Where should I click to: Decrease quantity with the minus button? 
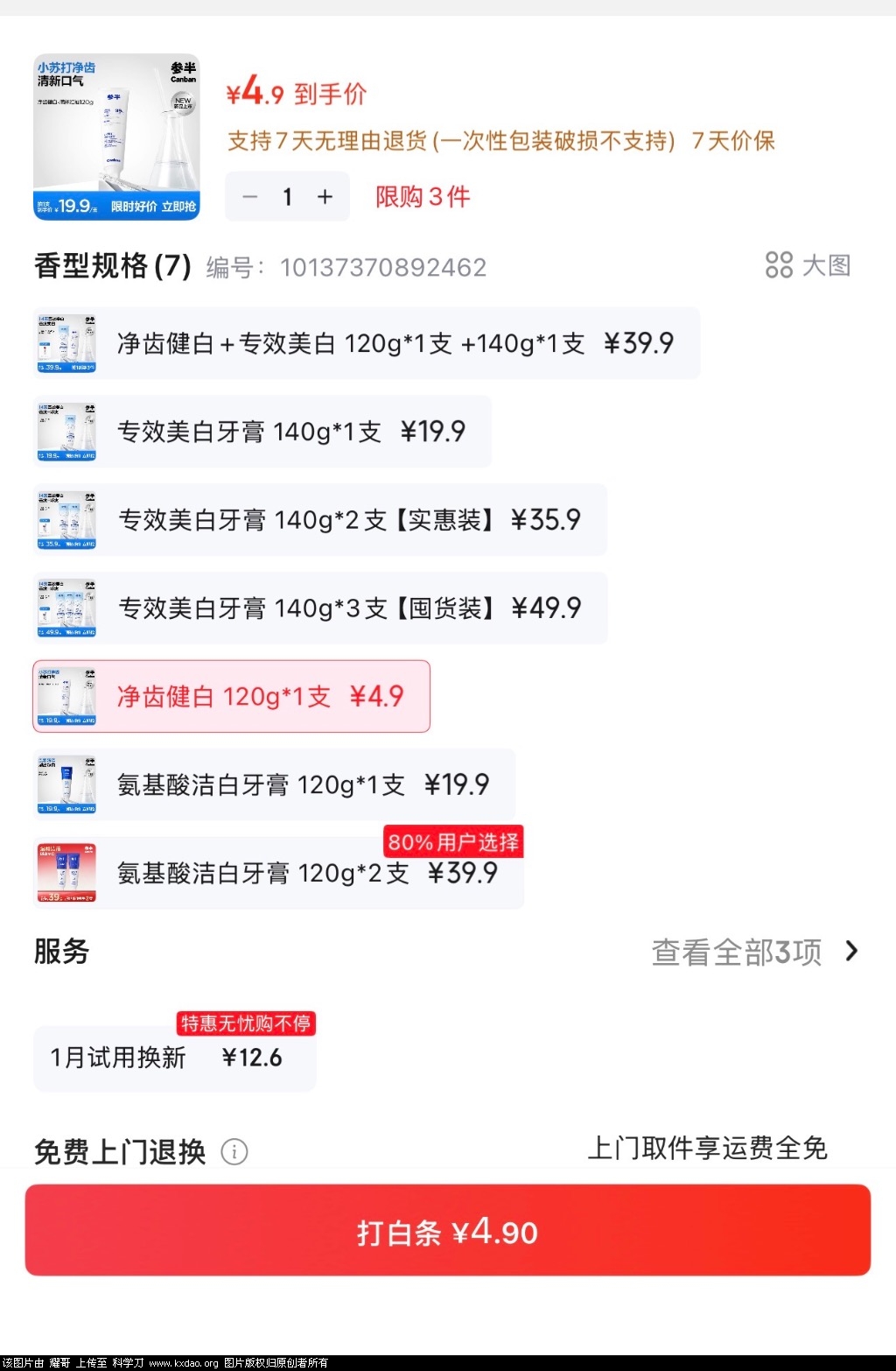pyautogui.click(x=250, y=197)
